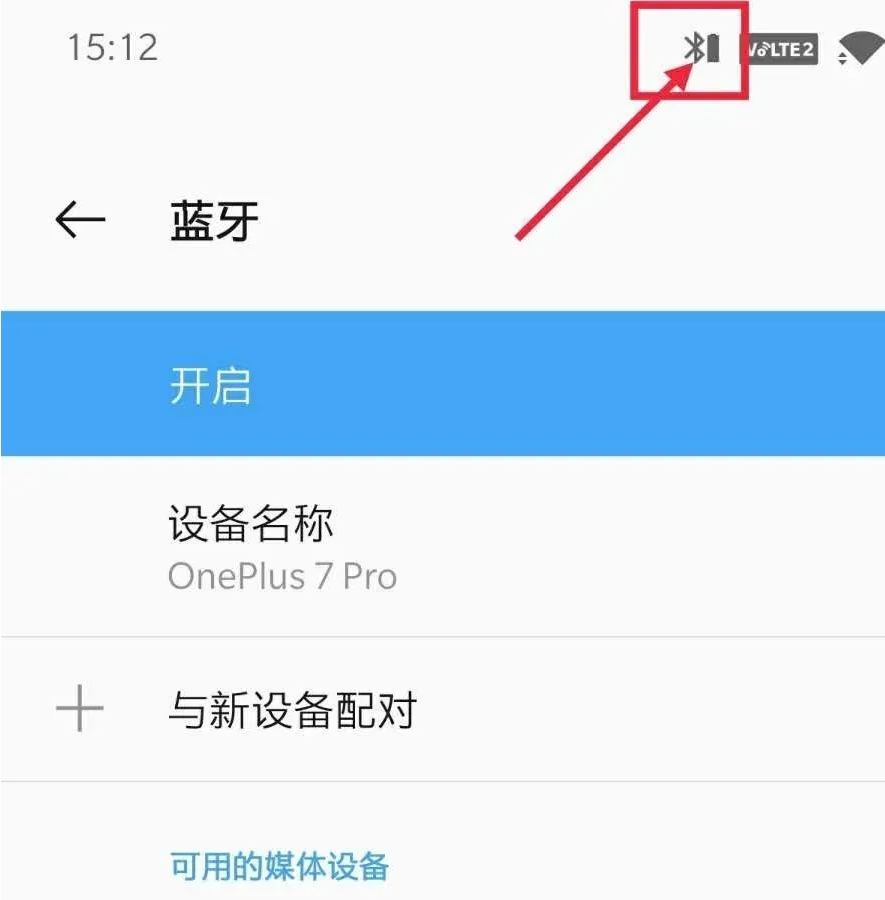Go back from the 蓝牙 settings page
The width and height of the screenshot is (885, 900).
pyautogui.click(x=80, y=220)
